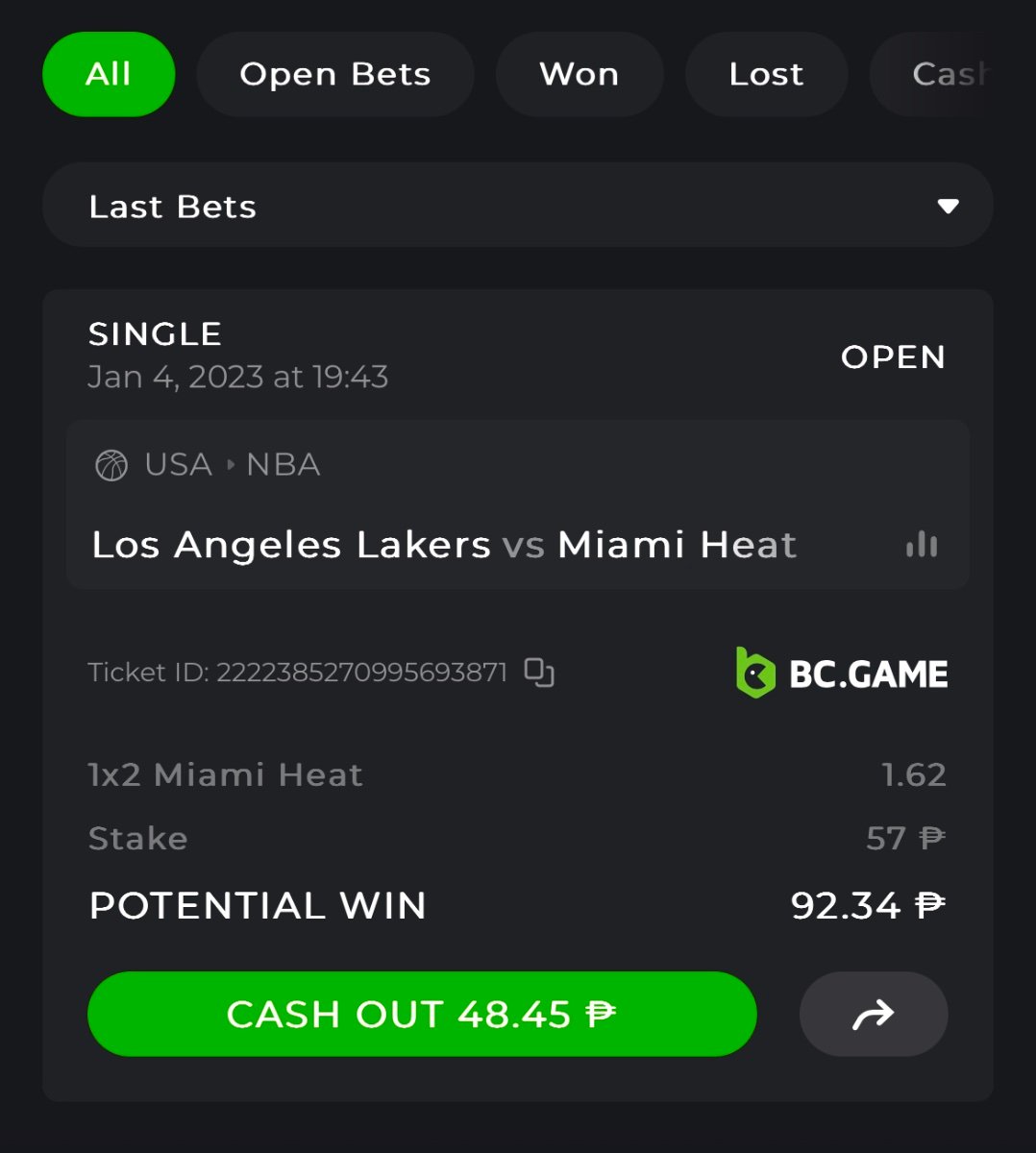This screenshot has width=1036, height=1153.
Task: Cash out 48.45 on this bet
Action: tap(421, 1014)
